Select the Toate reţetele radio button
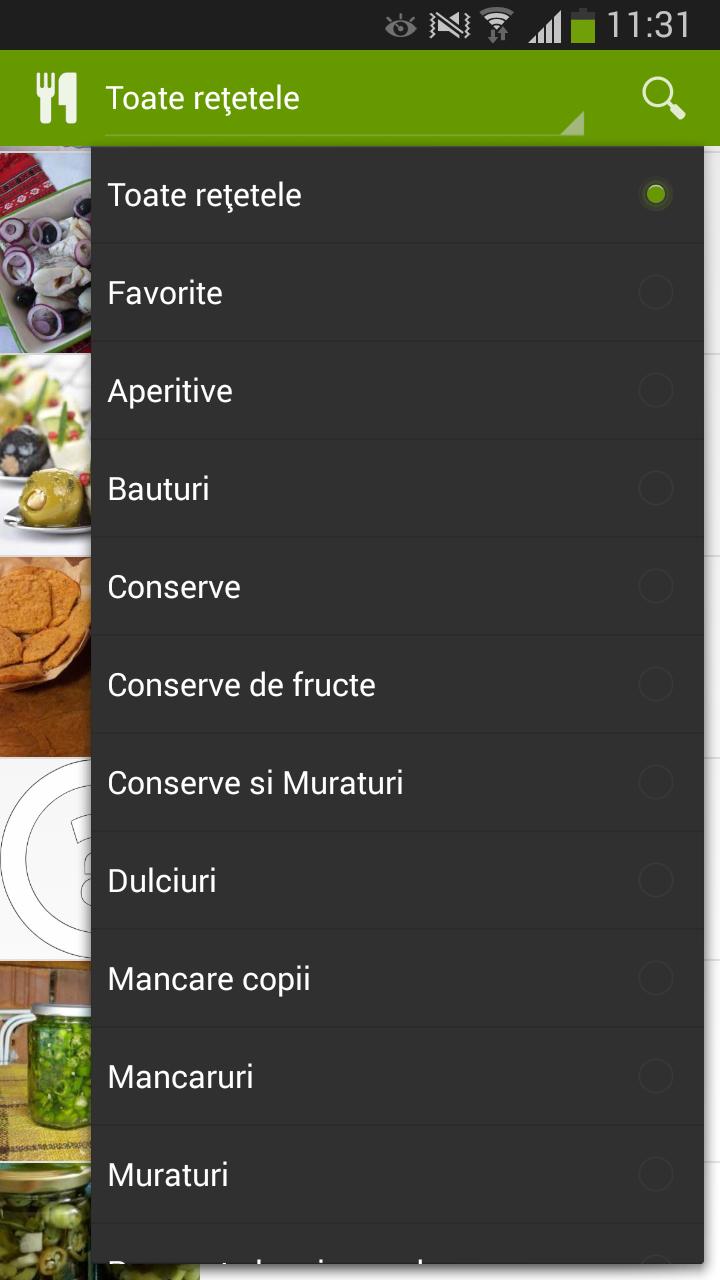The height and width of the screenshot is (1280, 720). point(655,194)
